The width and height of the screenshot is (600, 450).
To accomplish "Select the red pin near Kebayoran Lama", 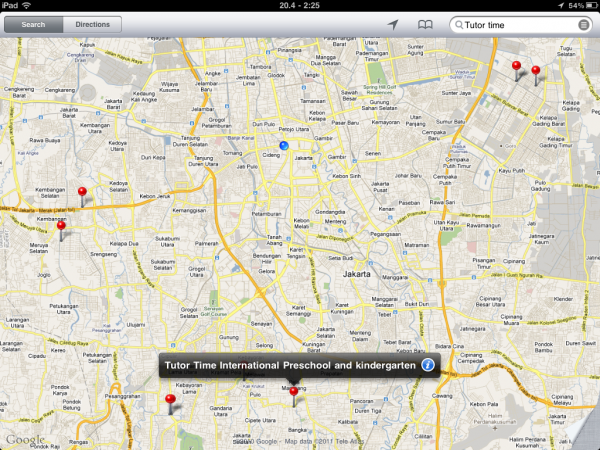I will (x=171, y=402).
